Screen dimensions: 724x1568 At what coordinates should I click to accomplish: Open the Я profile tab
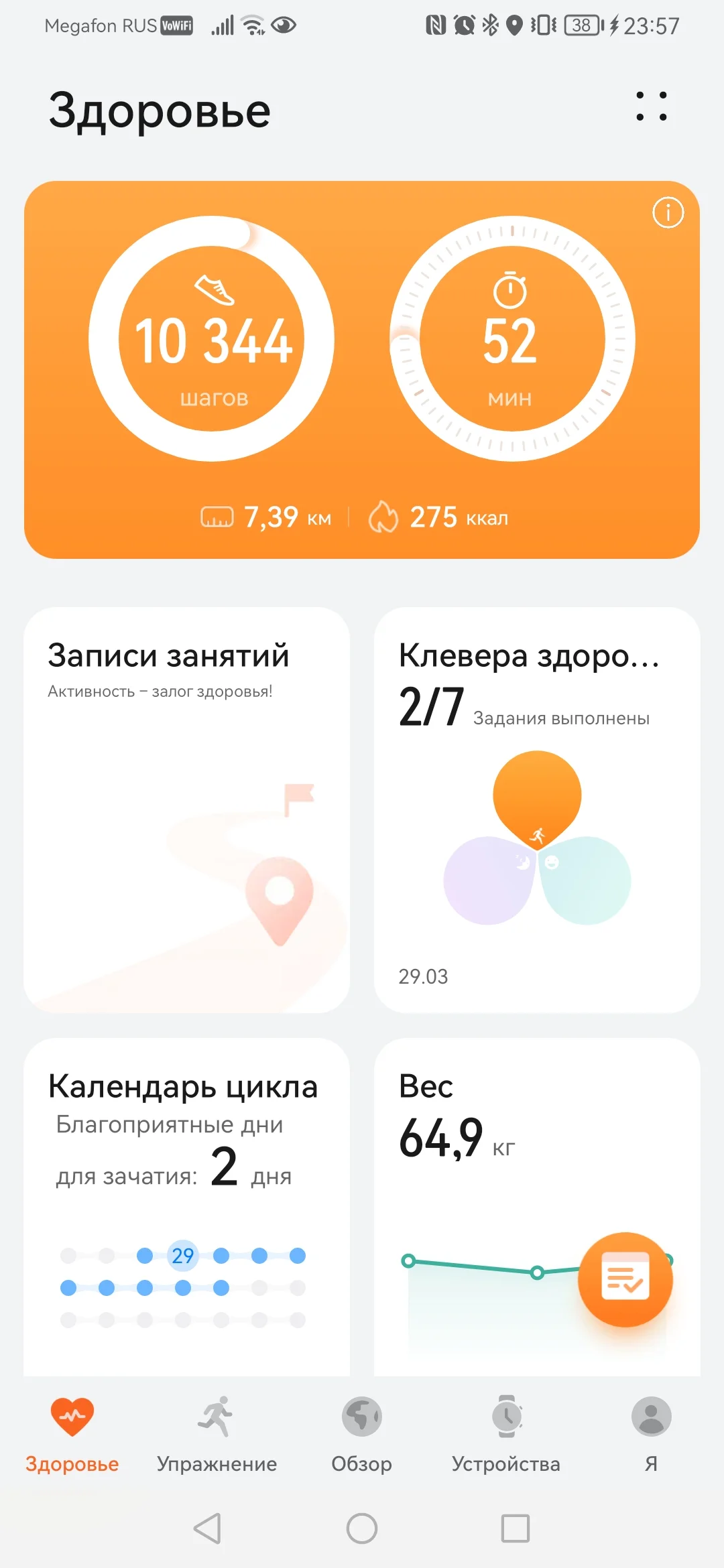click(651, 1430)
